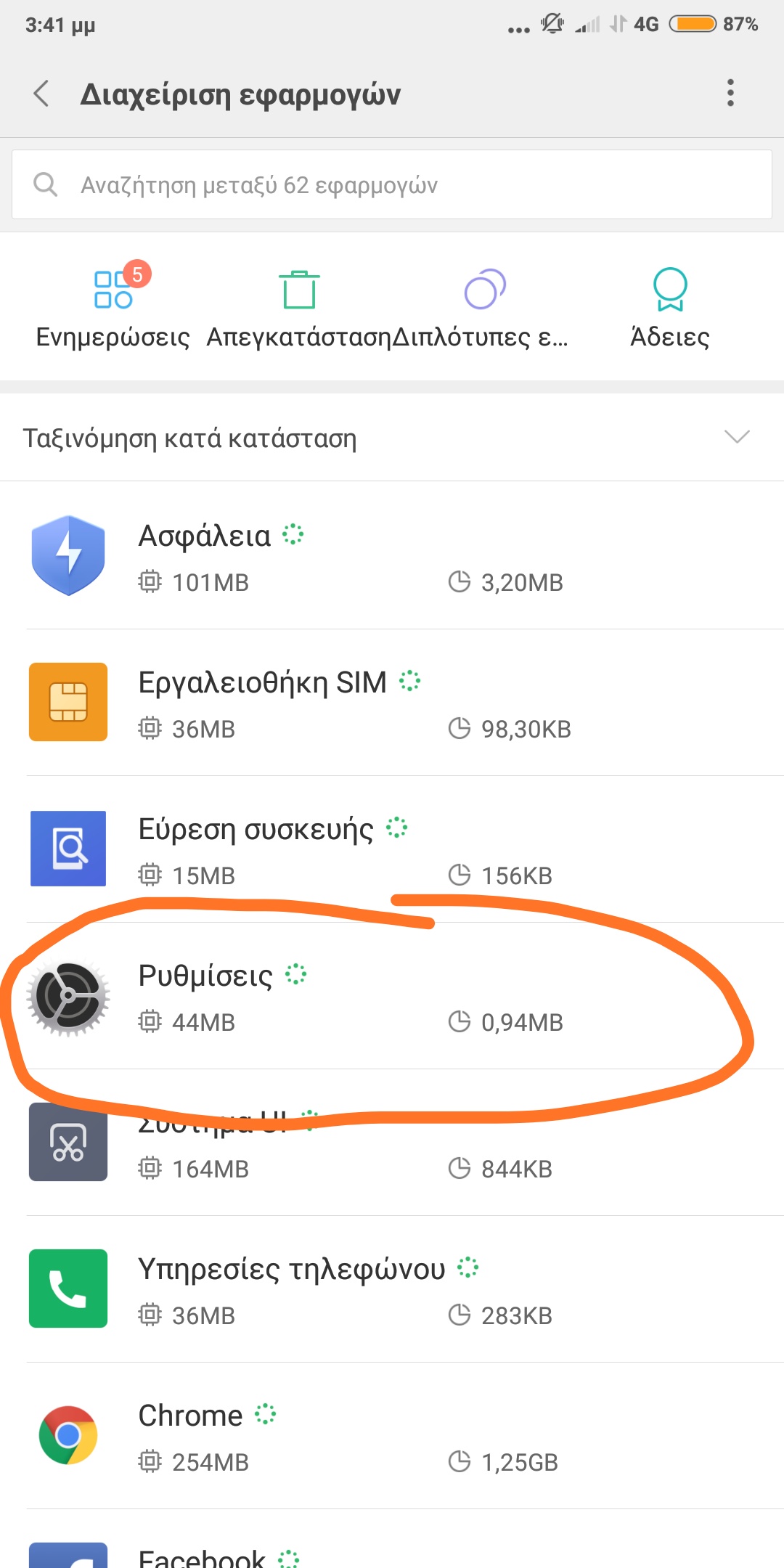Open Ασφάλεια app details
This screenshot has height=1568, width=784.
(392, 557)
